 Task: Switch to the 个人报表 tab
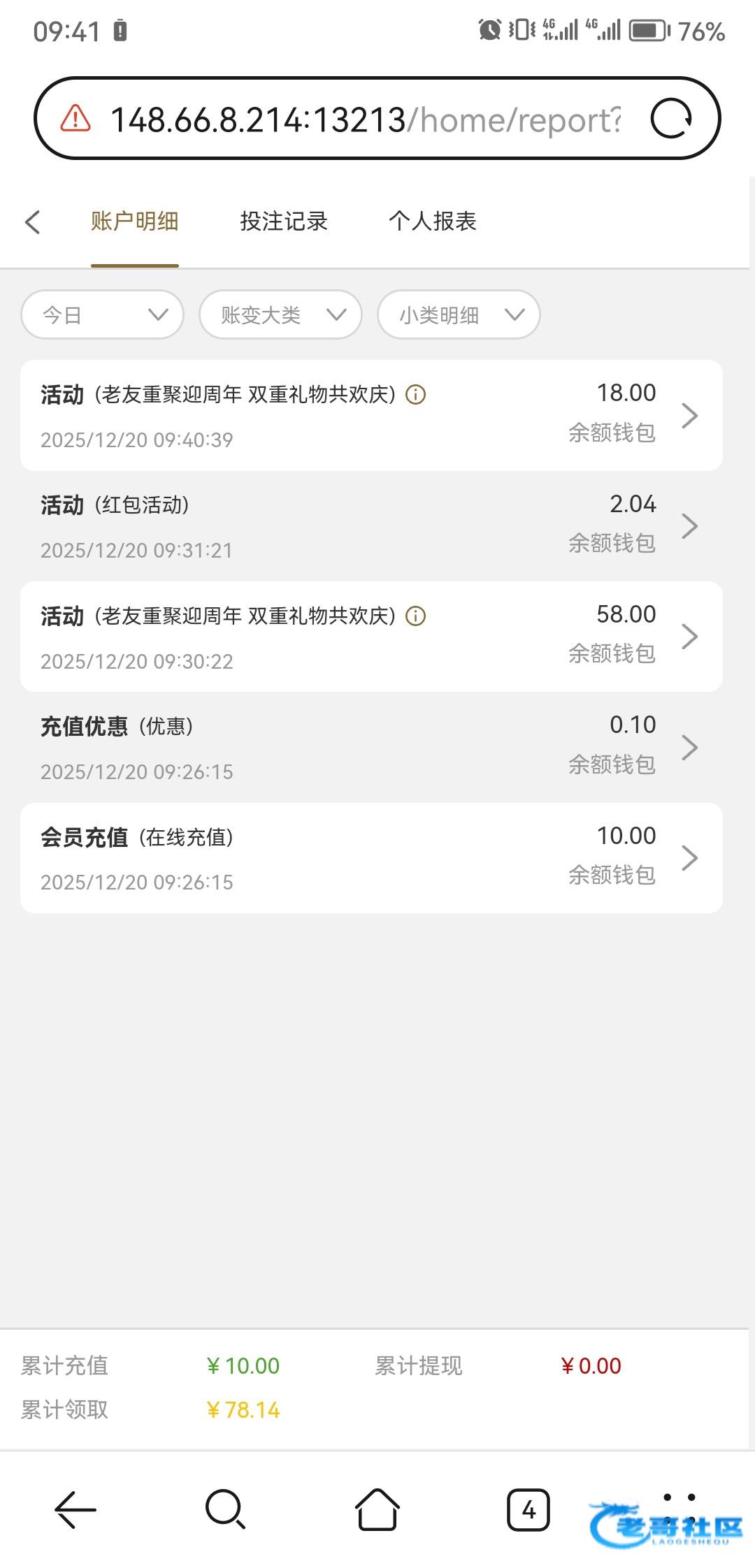(433, 222)
